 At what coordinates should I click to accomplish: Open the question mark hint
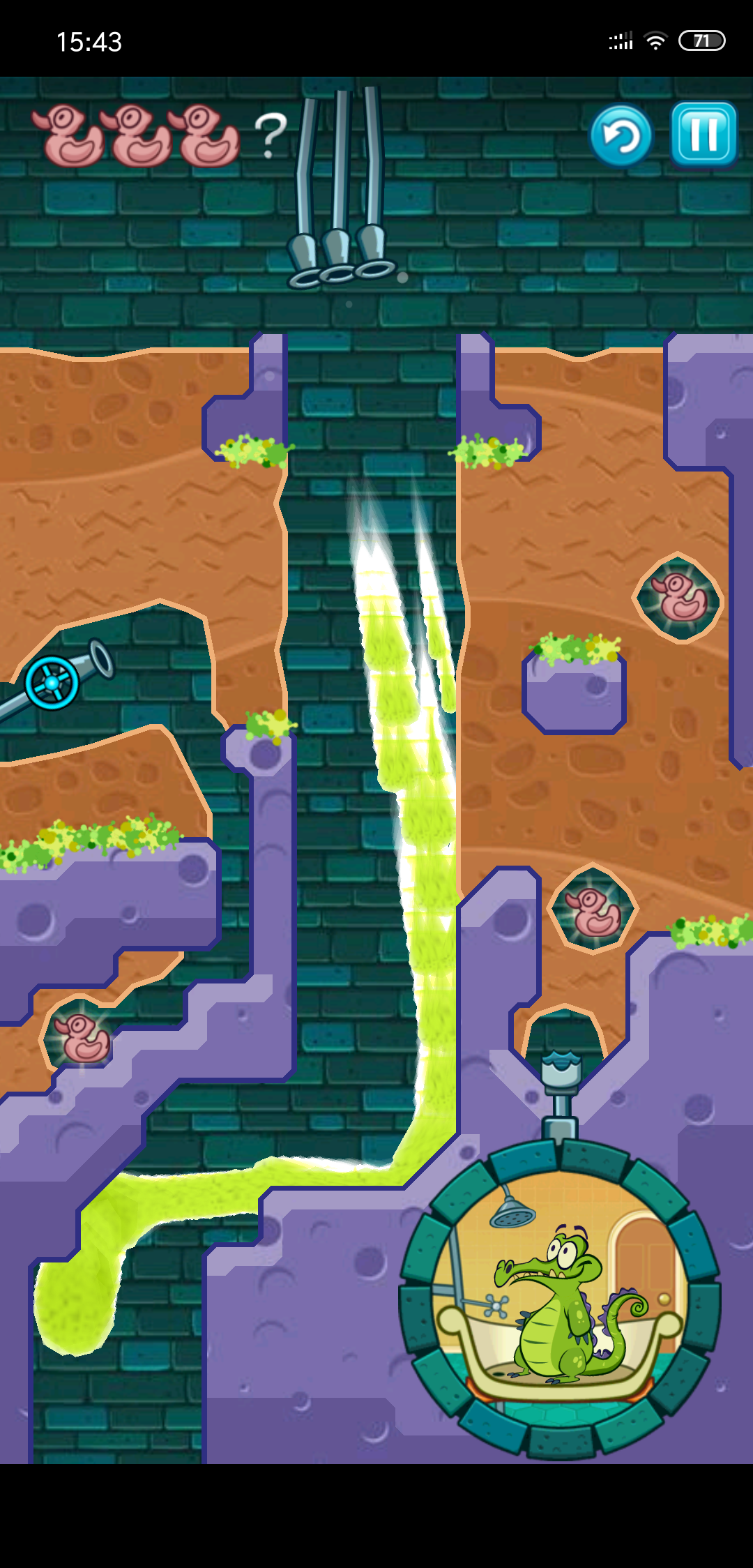point(271,136)
